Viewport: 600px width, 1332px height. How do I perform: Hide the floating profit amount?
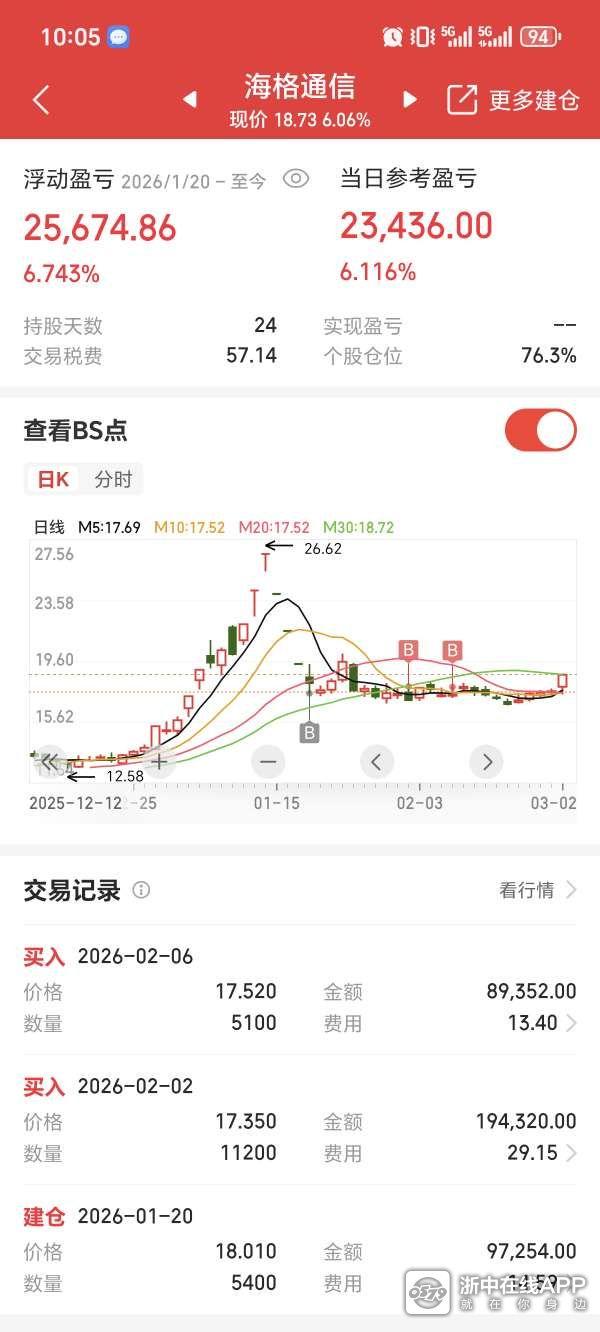(x=295, y=179)
